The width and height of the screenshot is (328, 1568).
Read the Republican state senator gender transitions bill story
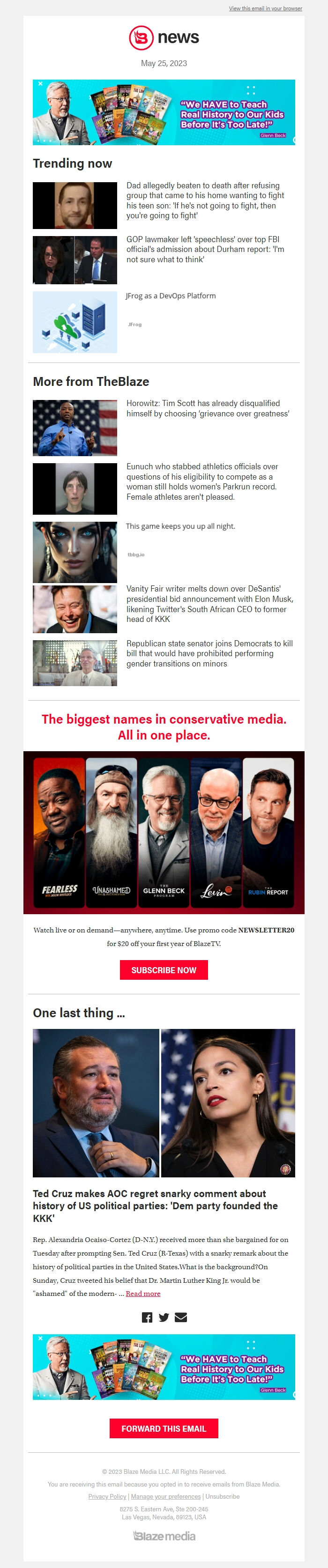coord(209,653)
